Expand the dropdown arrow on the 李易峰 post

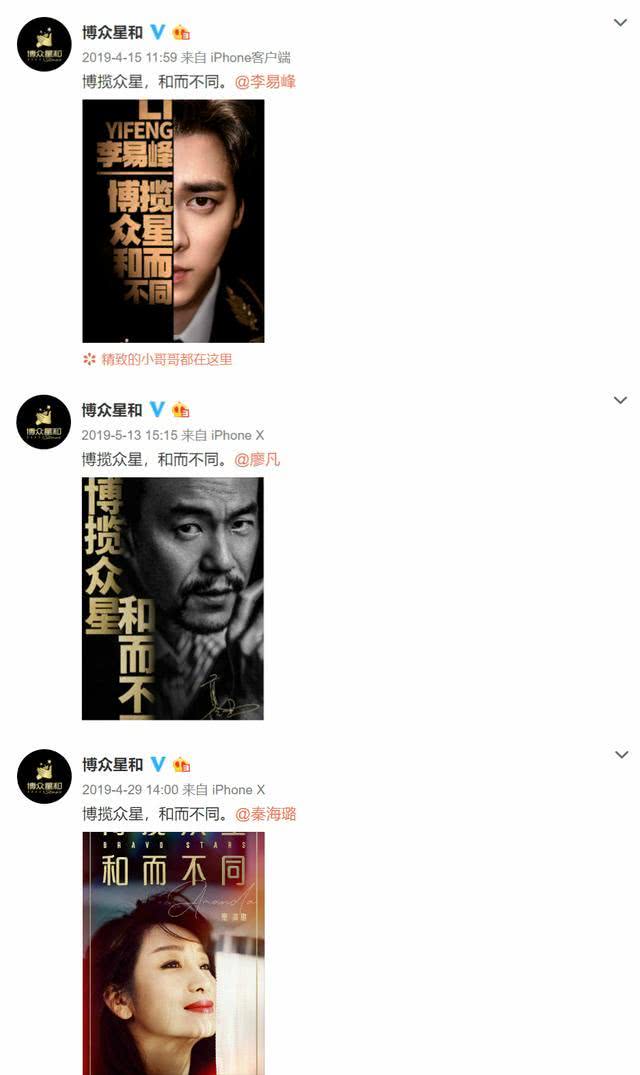pyautogui.click(x=620, y=23)
